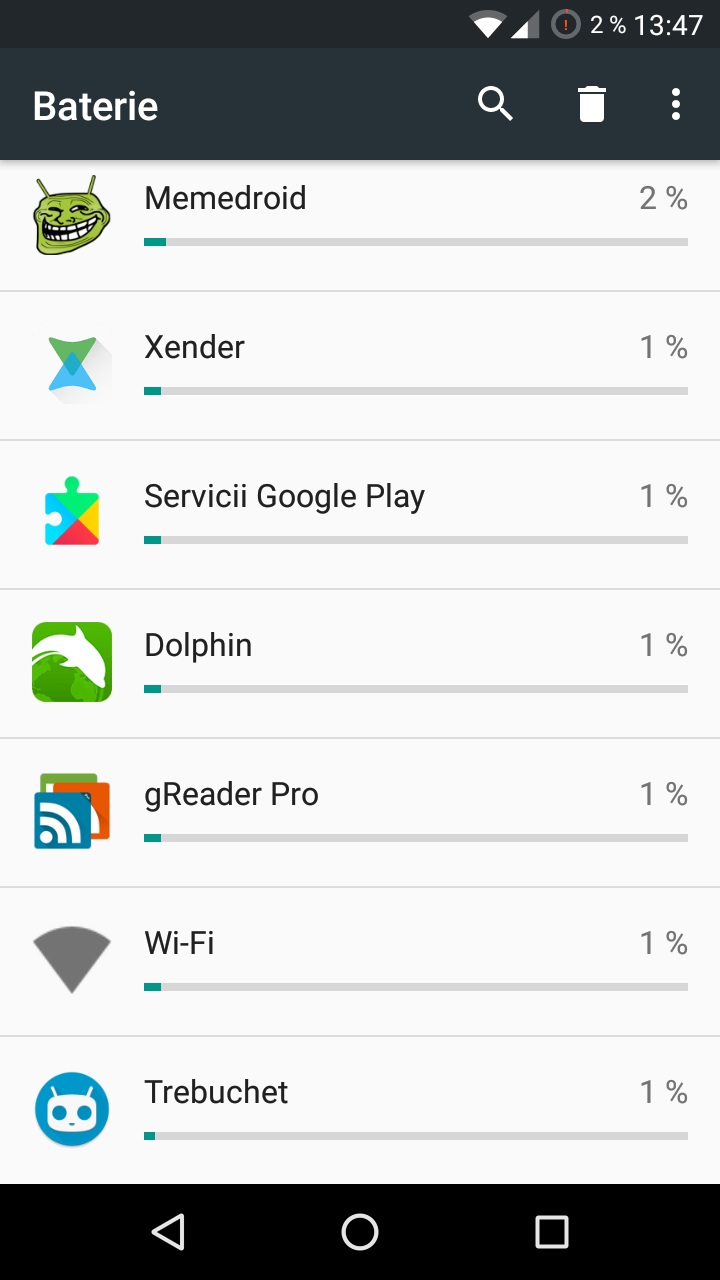The image size is (720, 1280).
Task: Open Memedroid battery usage details
Action: click(360, 225)
